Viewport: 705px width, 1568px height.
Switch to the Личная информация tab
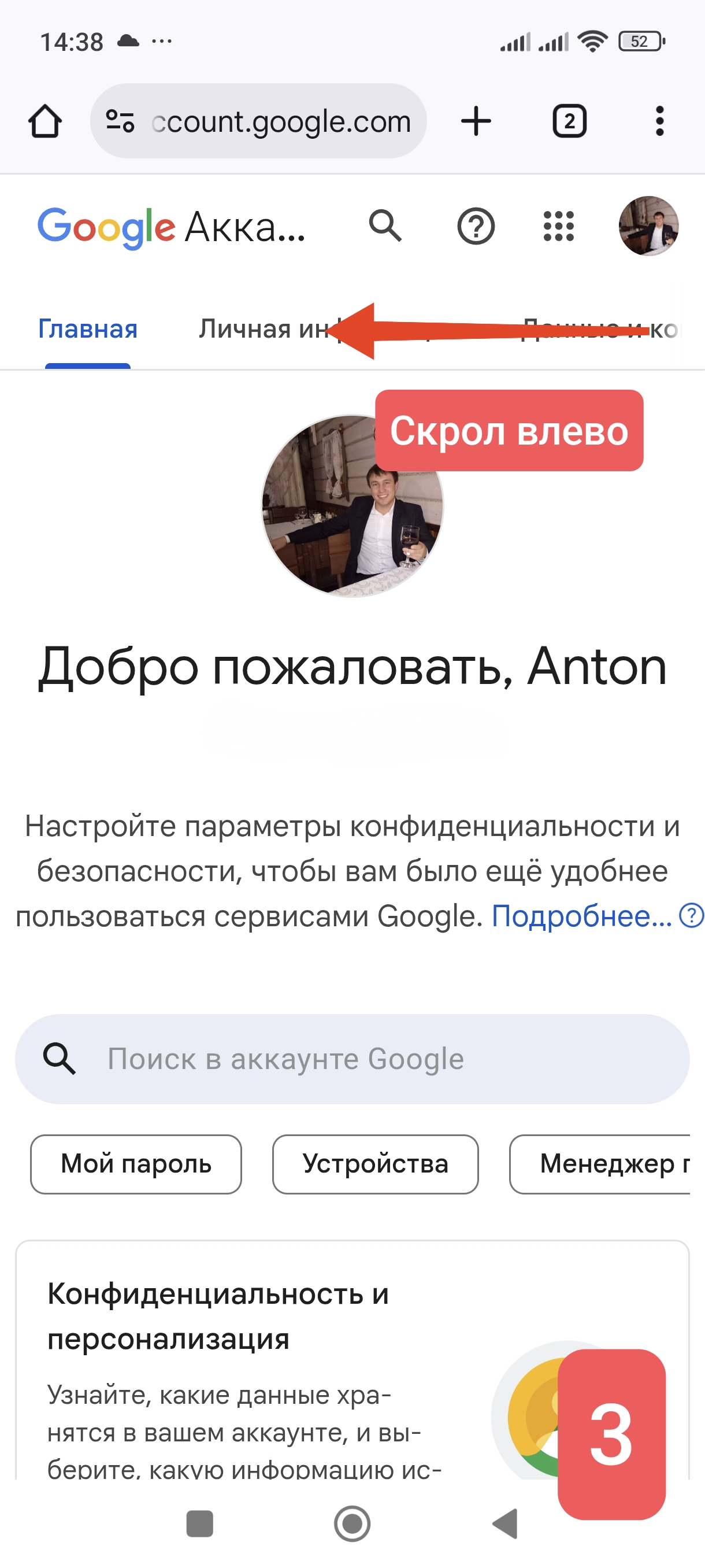point(262,330)
